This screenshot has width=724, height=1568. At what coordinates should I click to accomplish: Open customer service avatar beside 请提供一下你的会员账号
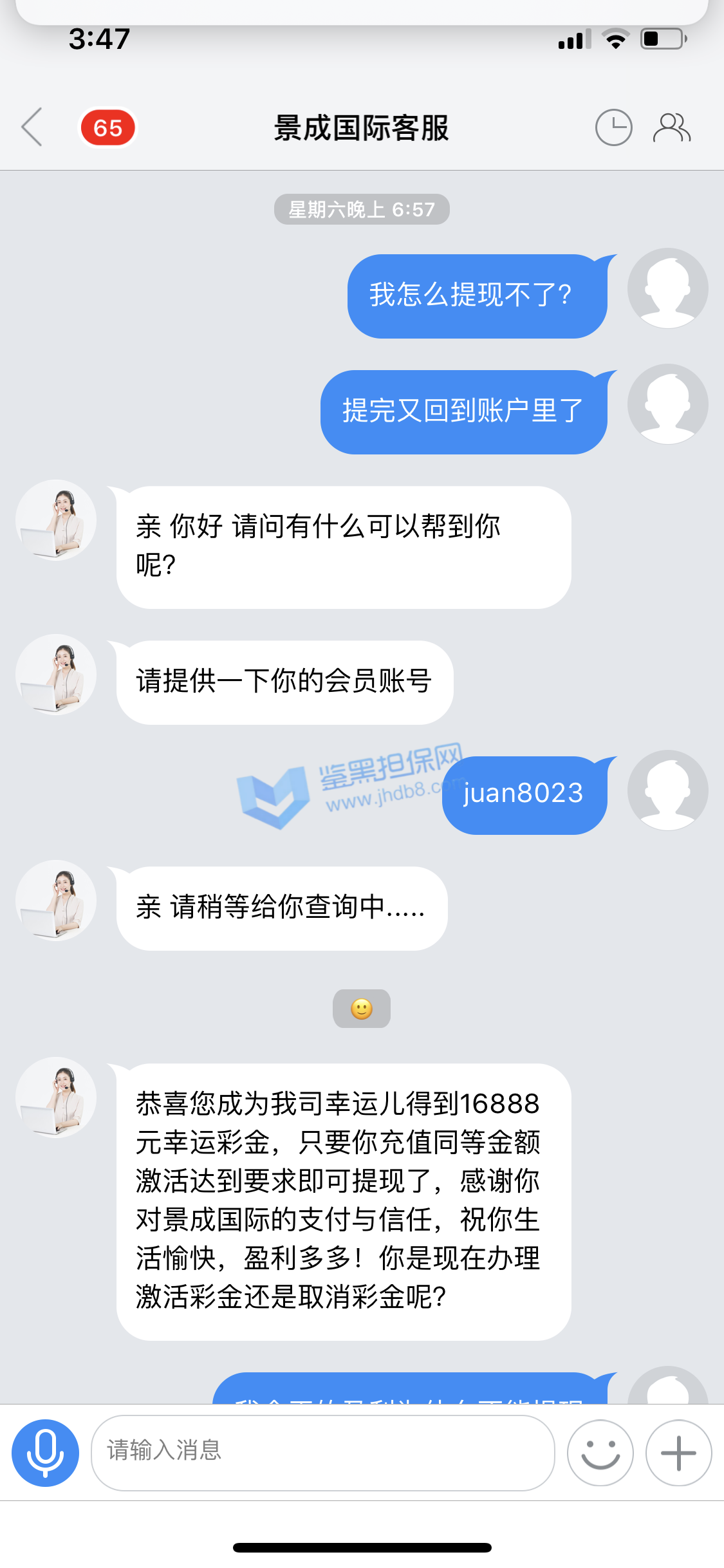click(56, 675)
